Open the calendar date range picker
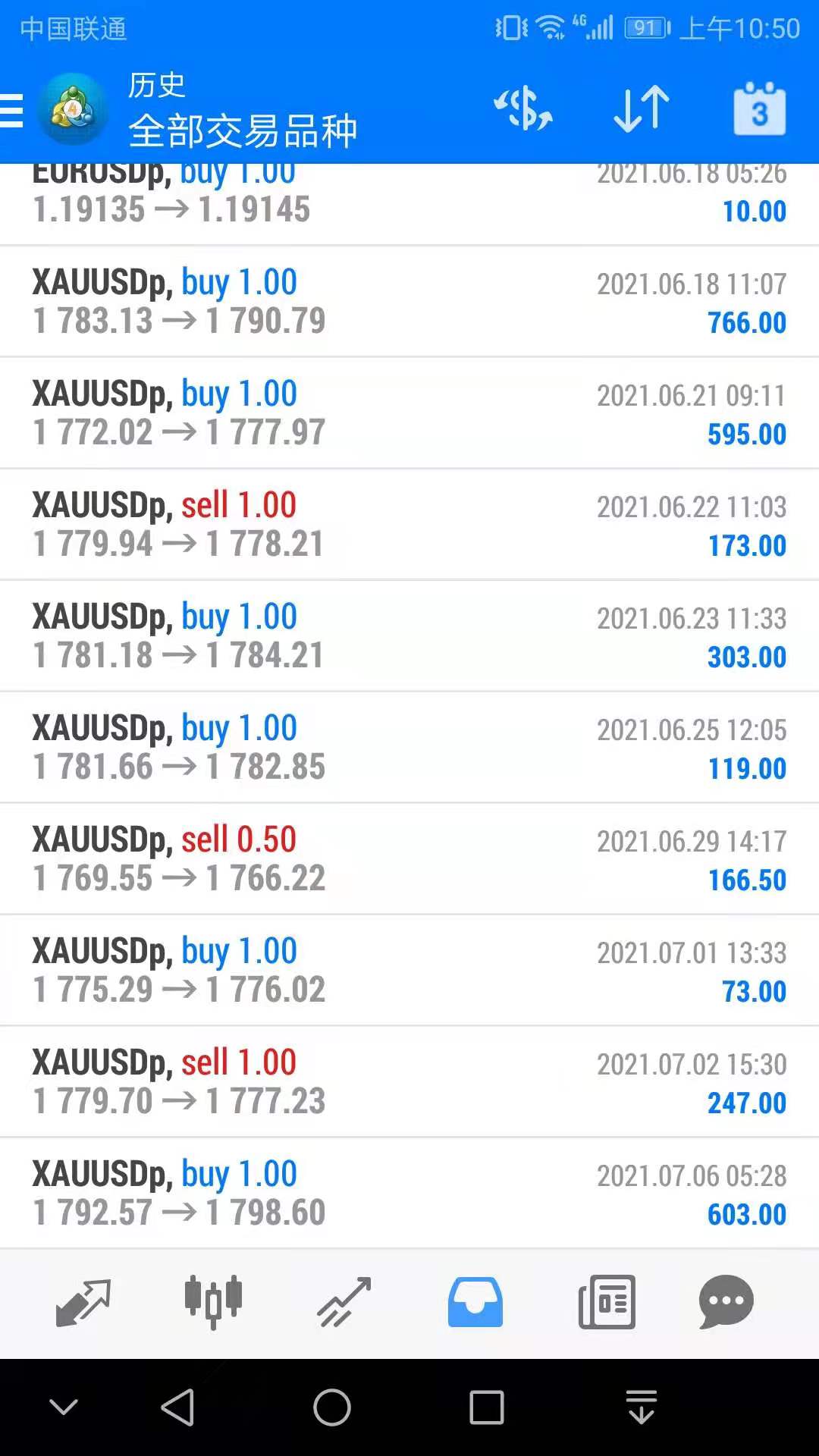 (x=759, y=110)
